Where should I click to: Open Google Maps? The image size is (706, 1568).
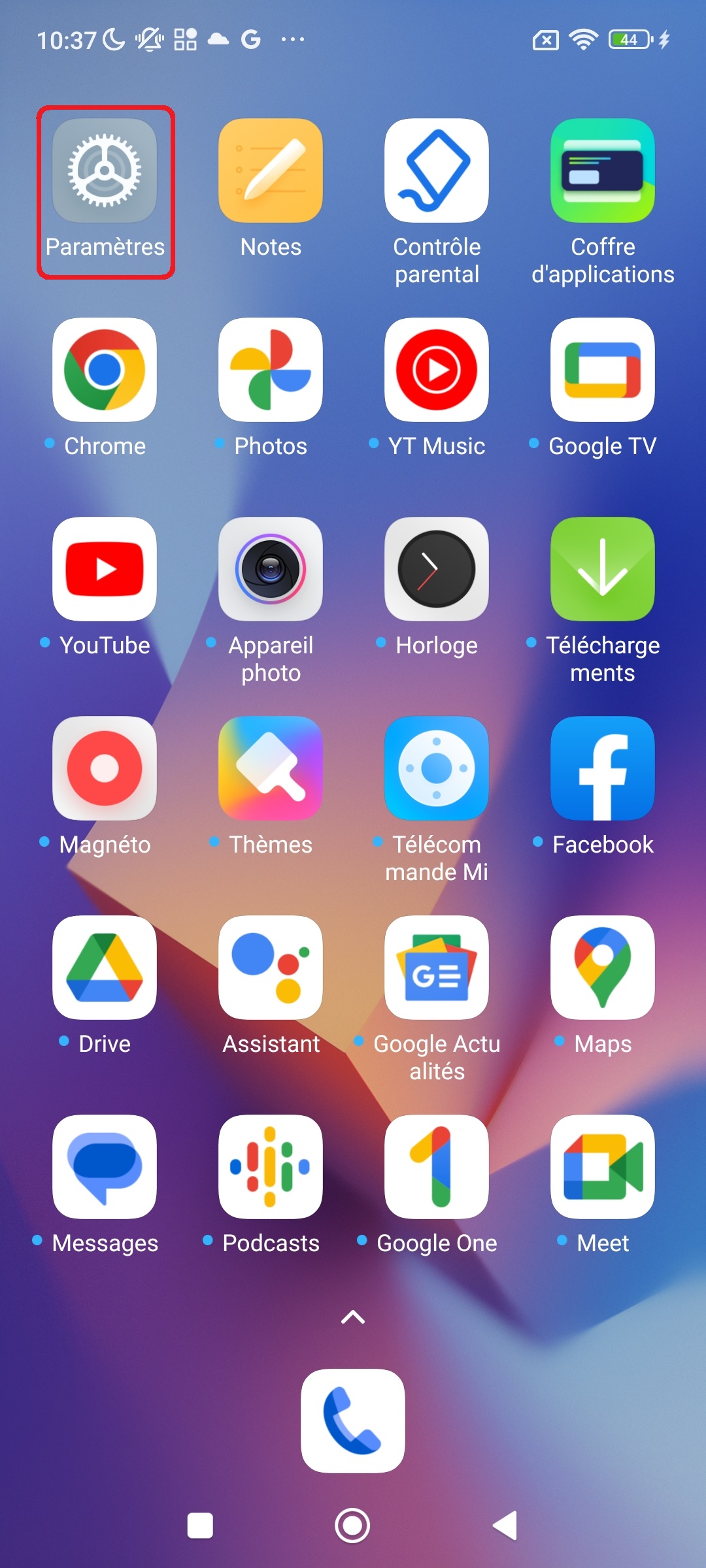pos(603,968)
